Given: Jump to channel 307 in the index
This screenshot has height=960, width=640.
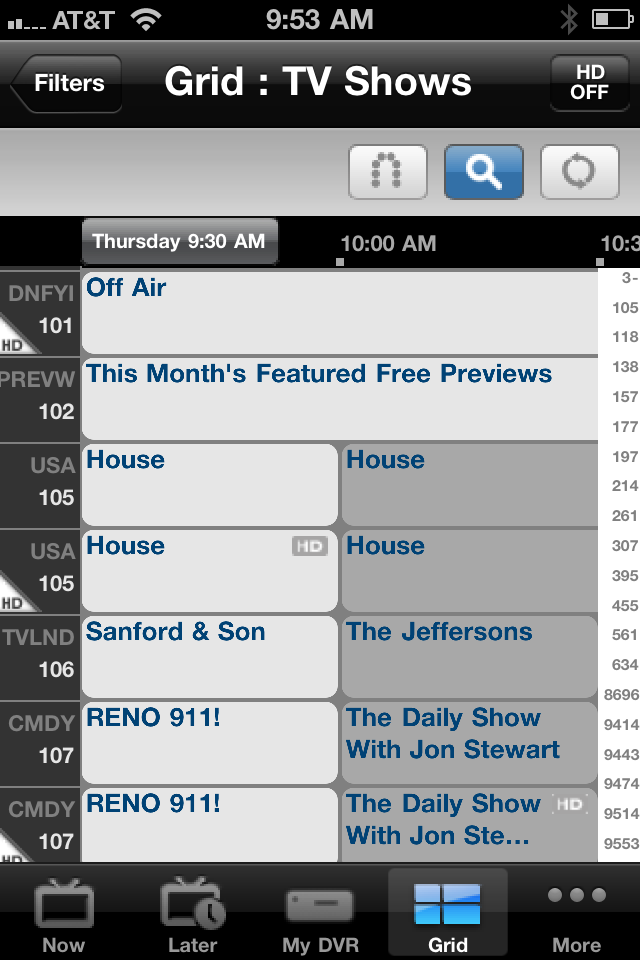Looking at the screenshot, I should point(625,546).
